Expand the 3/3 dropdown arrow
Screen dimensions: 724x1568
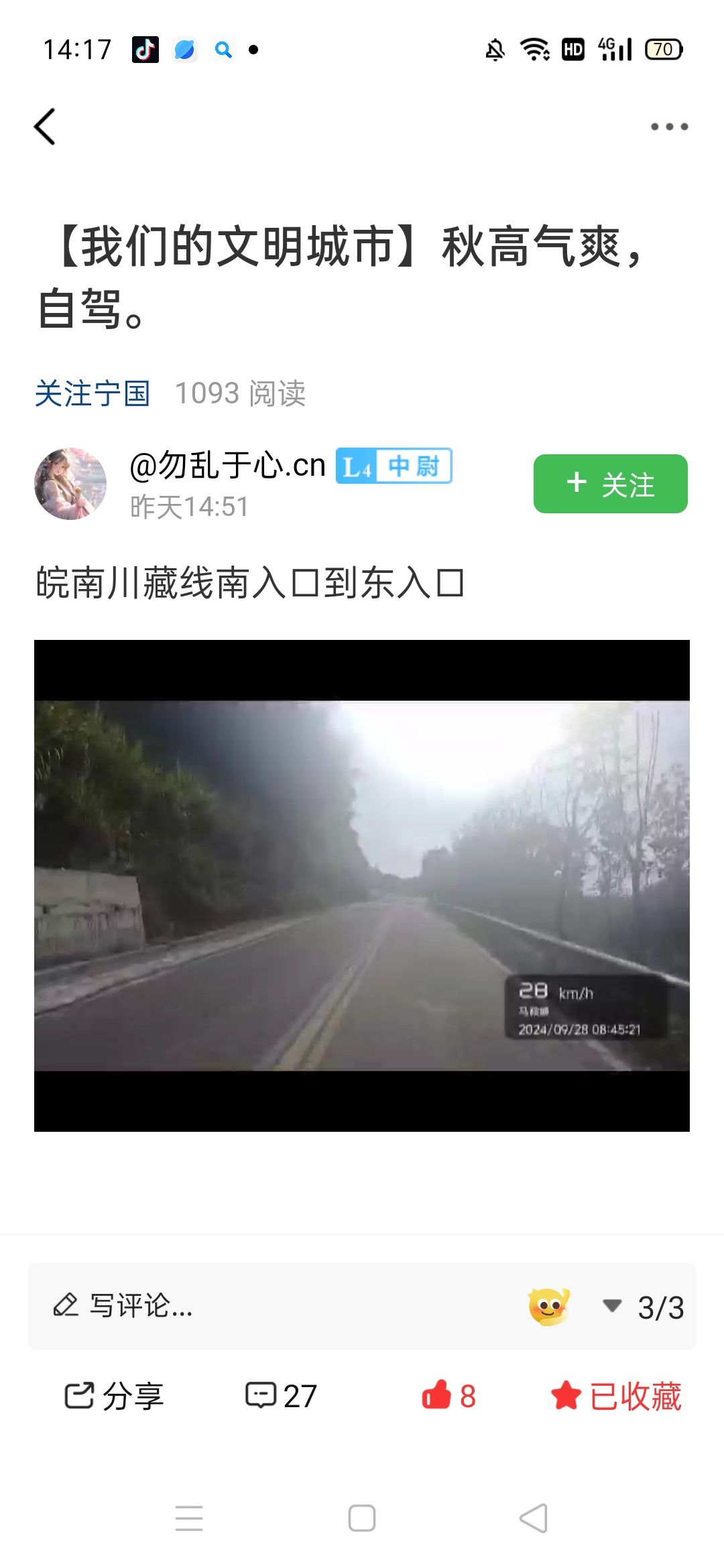[x=612, y=1305]
